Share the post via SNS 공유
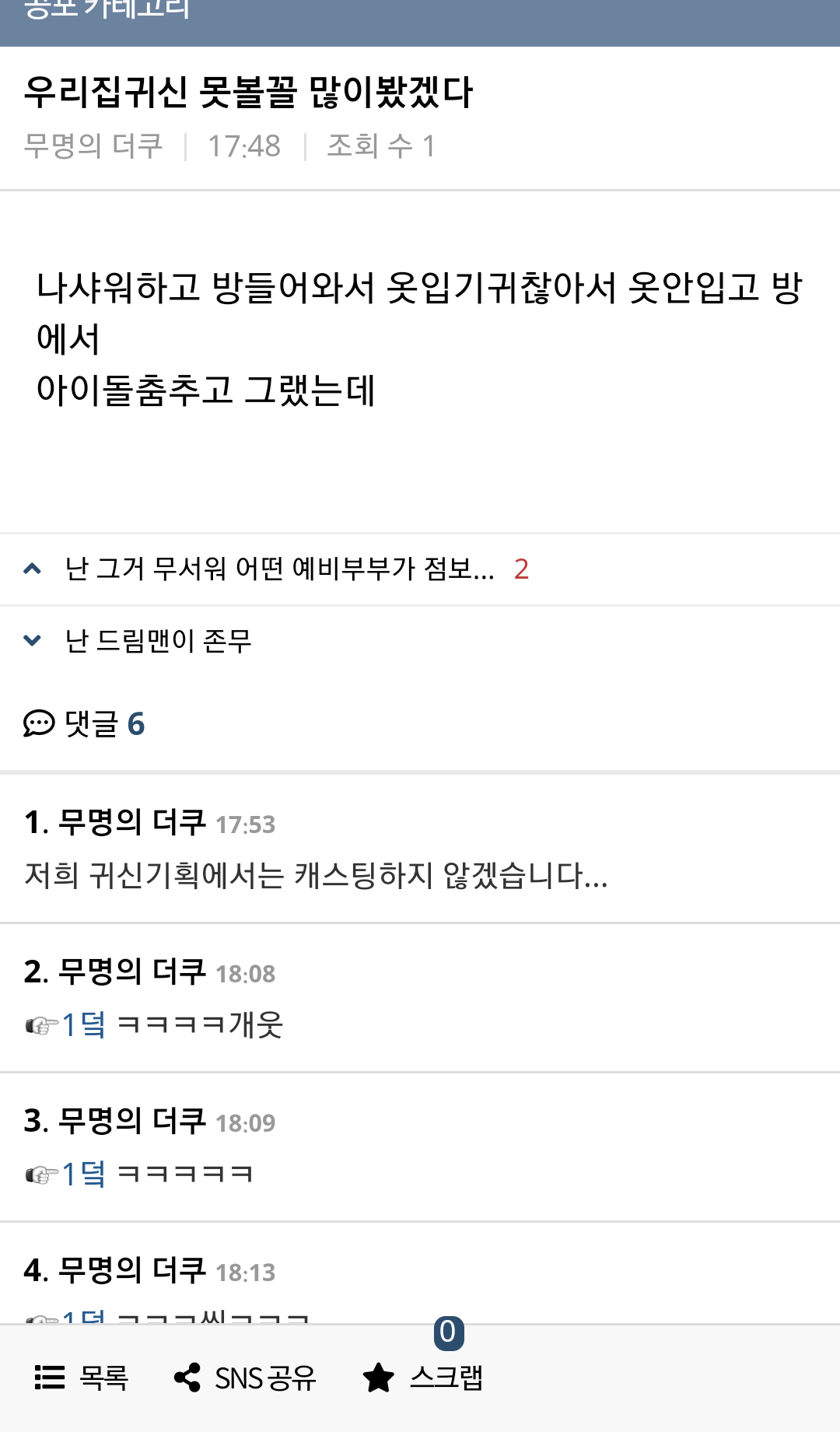The height and width of the screenshot is (1432, 840). coord(246,1378)
